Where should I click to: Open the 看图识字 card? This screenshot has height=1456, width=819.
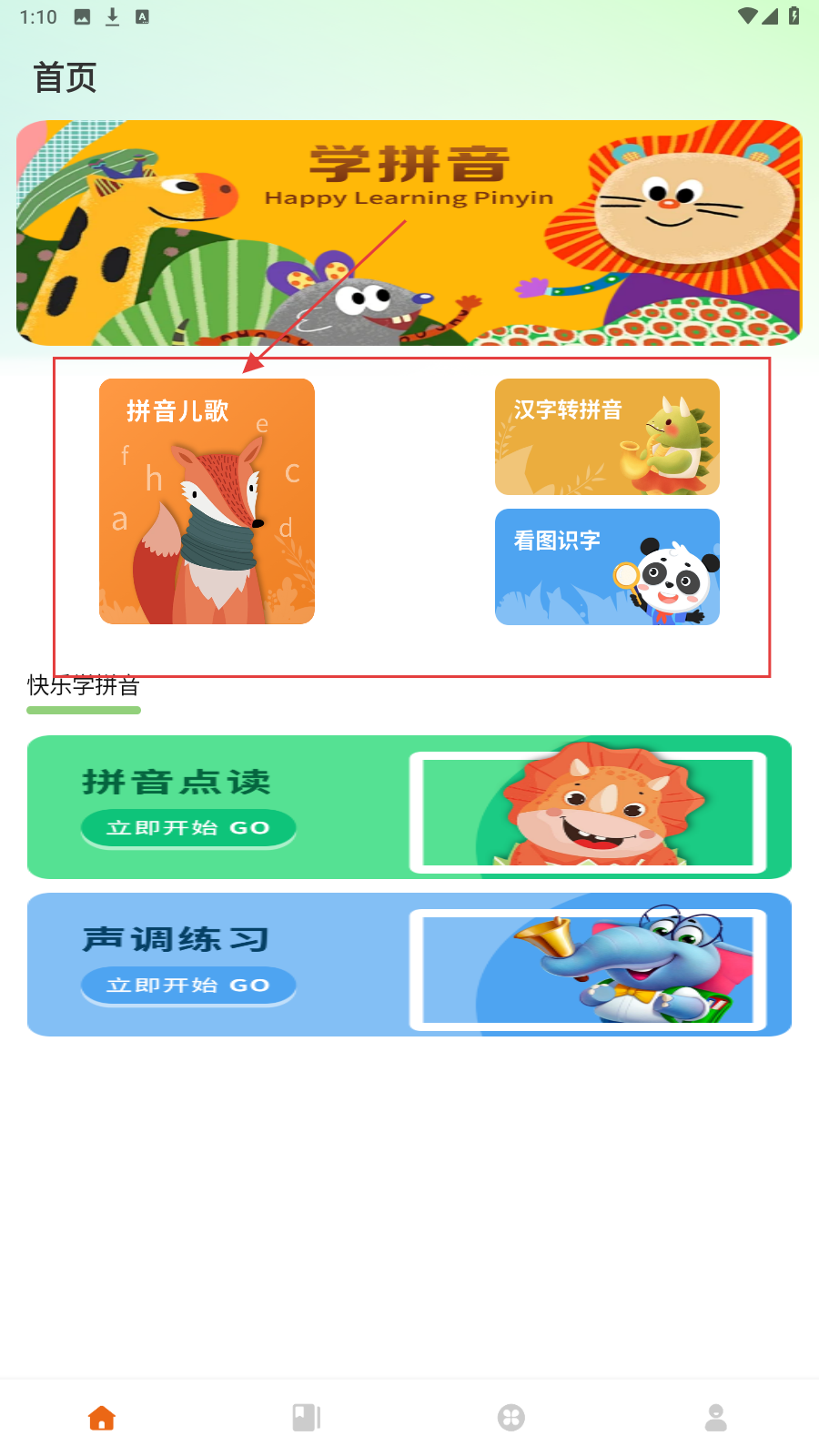(x=607, y=567)
